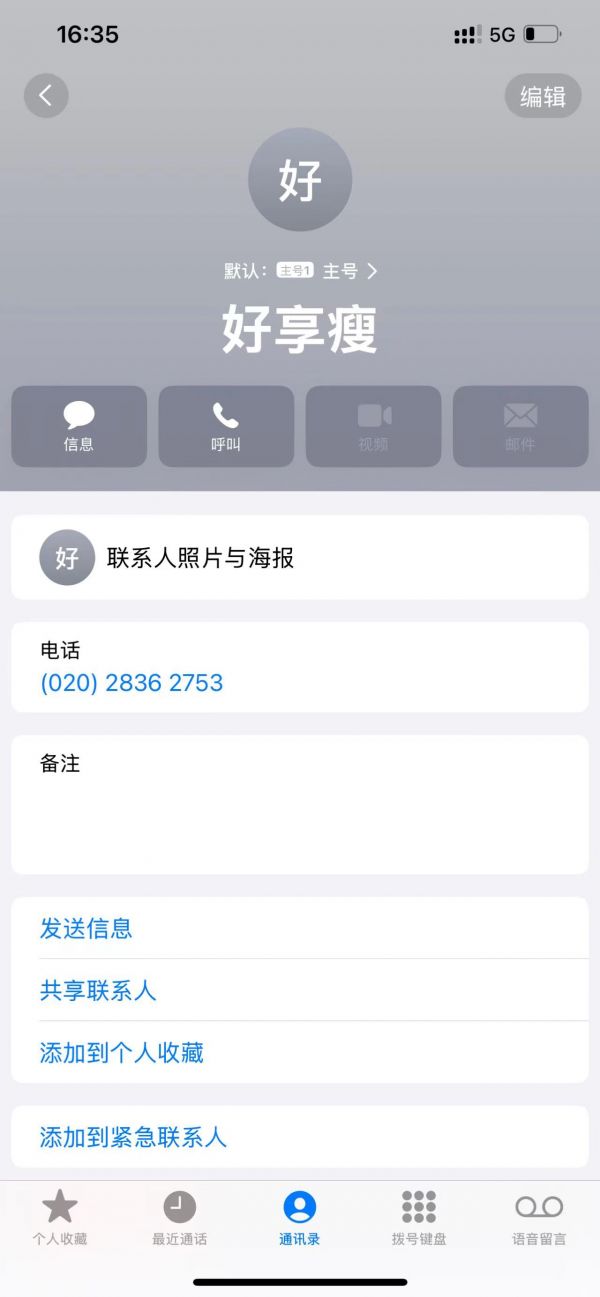
Task: Switch to the 通讯录 tab
Action: click(x=300, y=1217)
